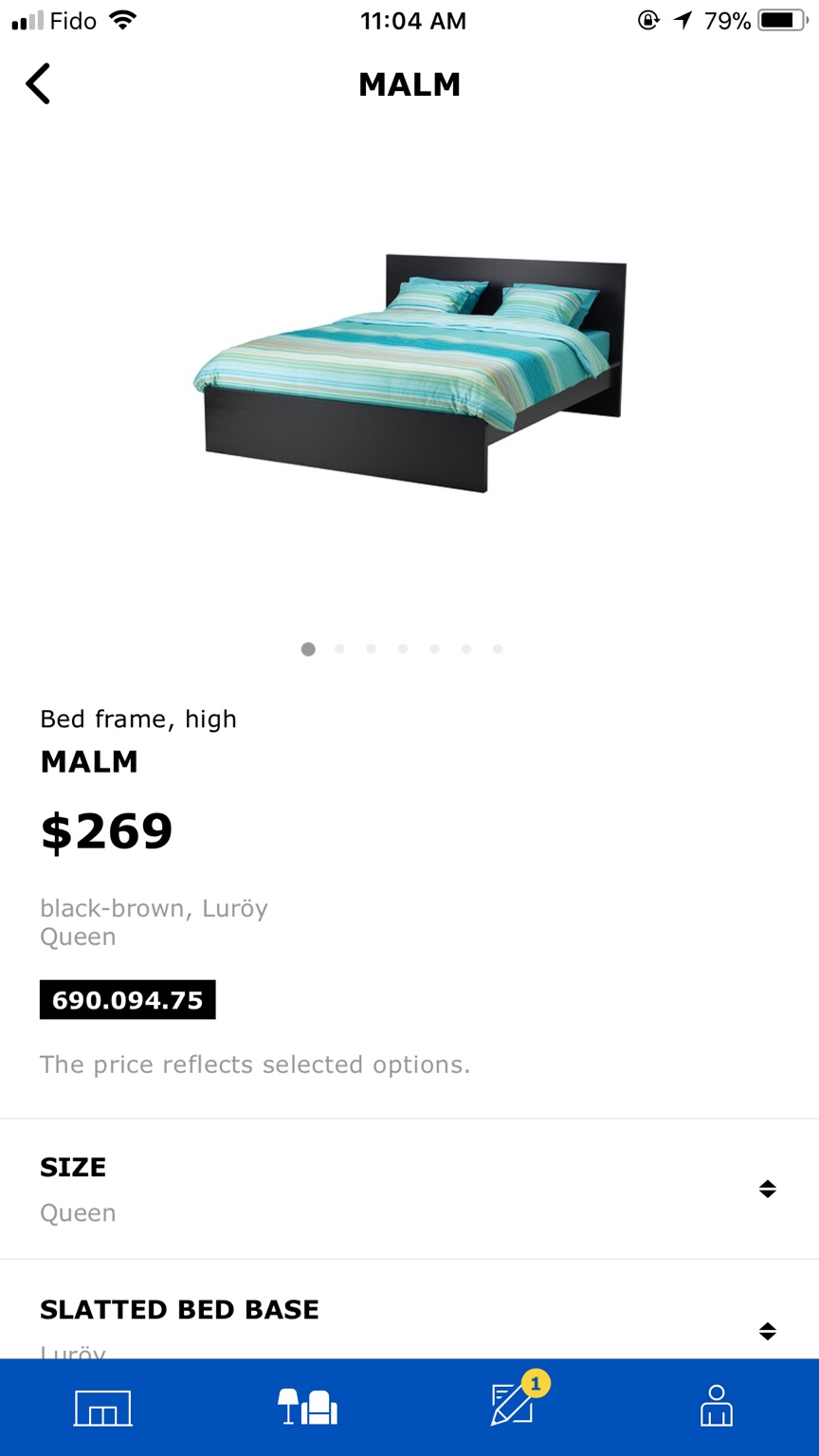This screenshot has width=819, height=1456.
Task: Open the MALM bed frame product photo
Action: [409, 373]
